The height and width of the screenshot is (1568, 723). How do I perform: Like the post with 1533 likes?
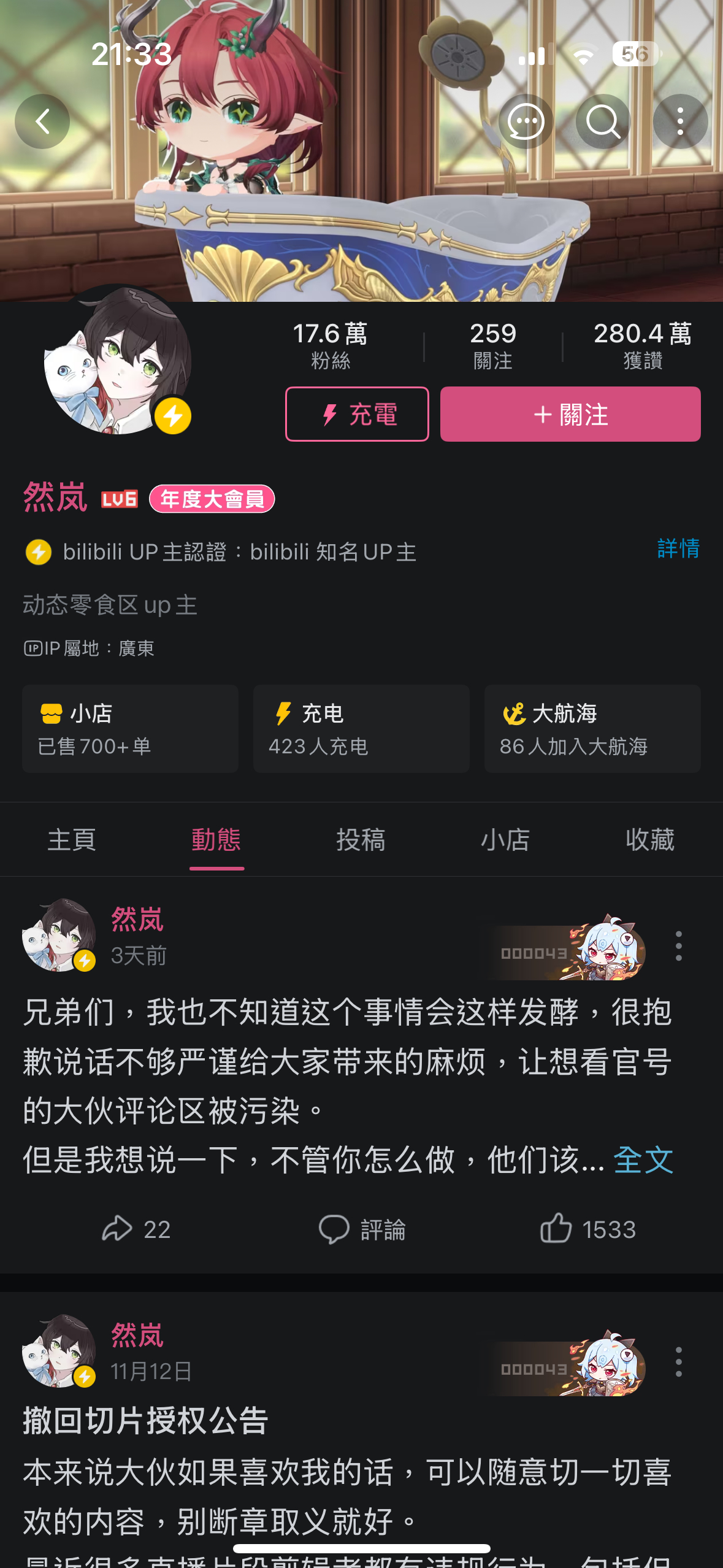point(587,1229)
